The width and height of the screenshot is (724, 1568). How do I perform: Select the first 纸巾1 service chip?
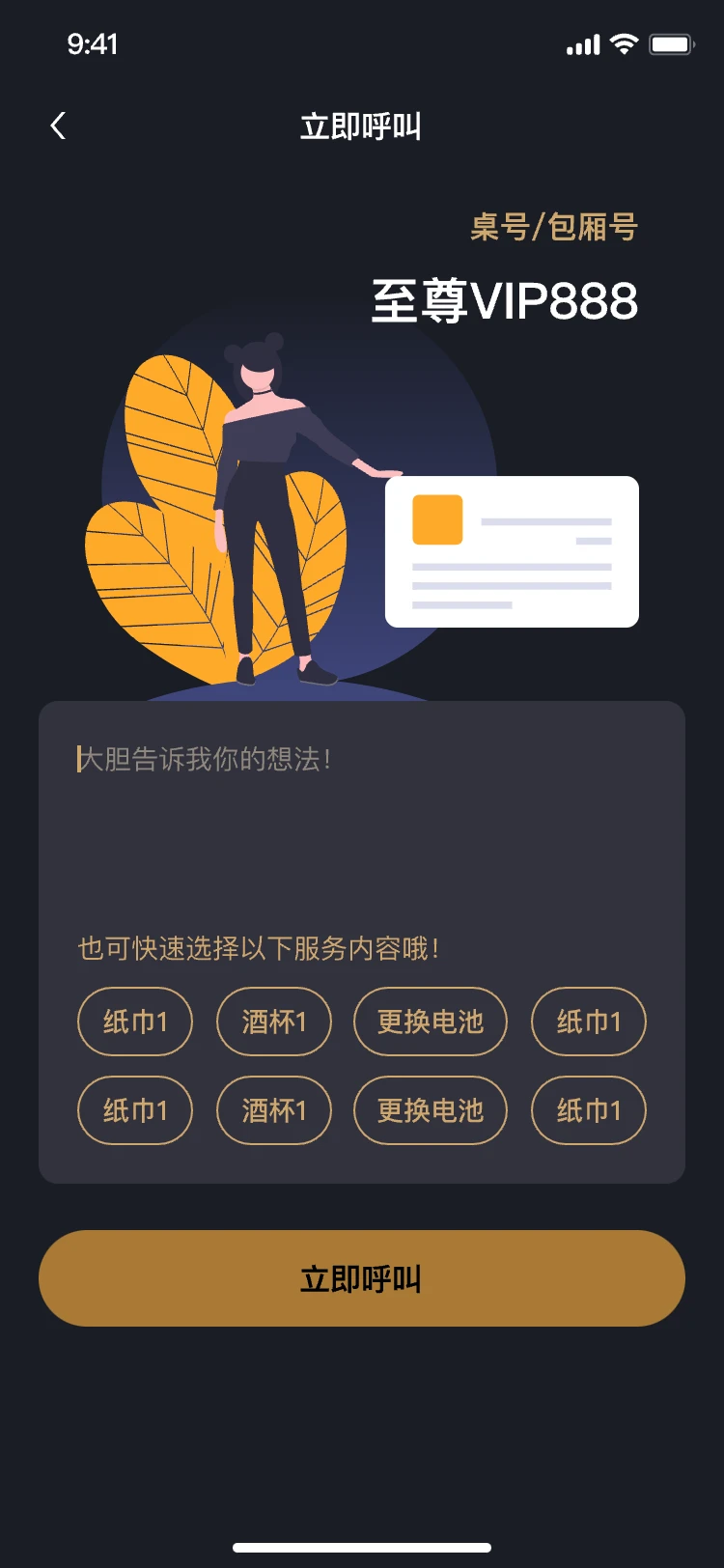(x=135, y=1022)
